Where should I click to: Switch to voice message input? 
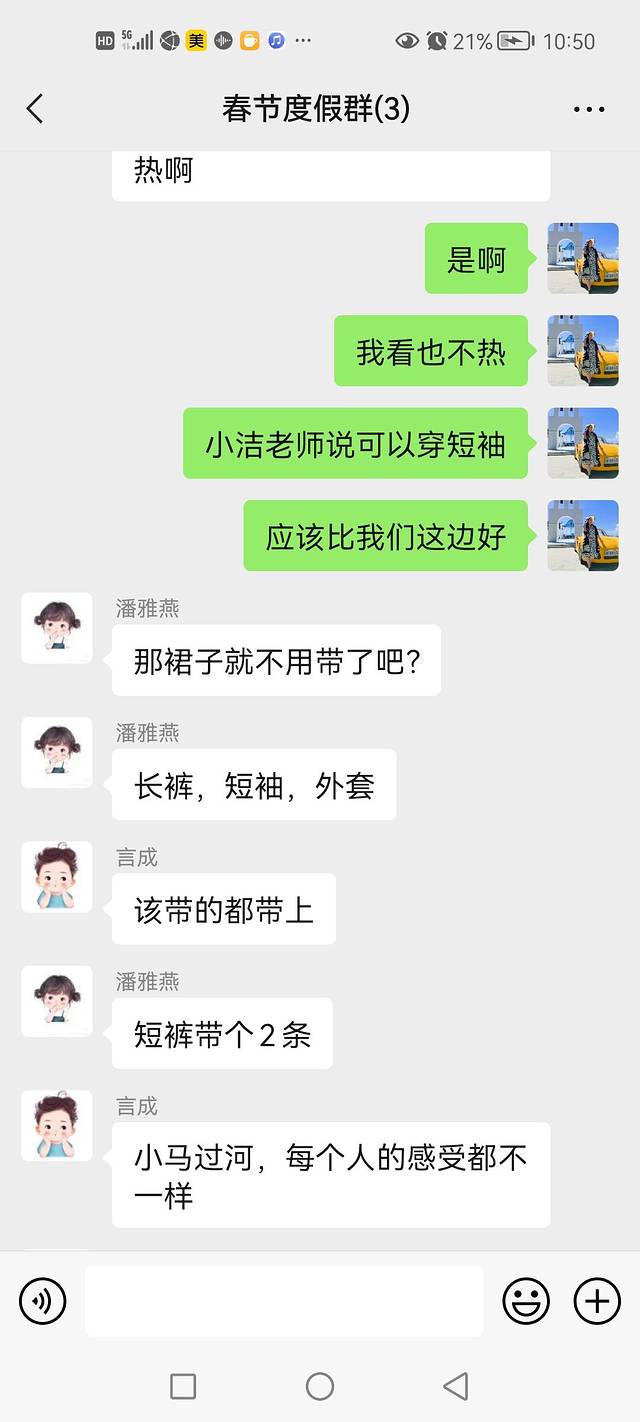43,1301
